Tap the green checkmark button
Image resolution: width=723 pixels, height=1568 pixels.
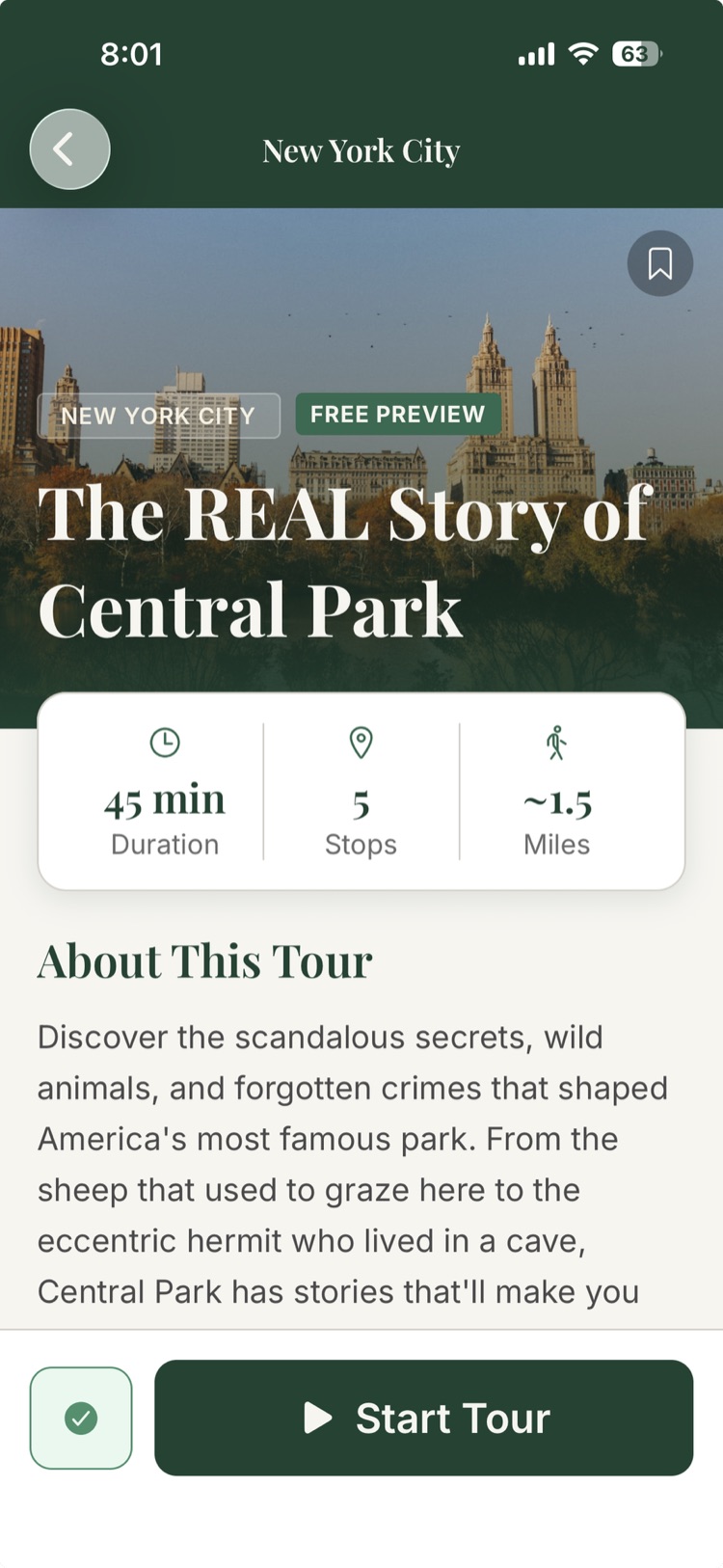81,1418
